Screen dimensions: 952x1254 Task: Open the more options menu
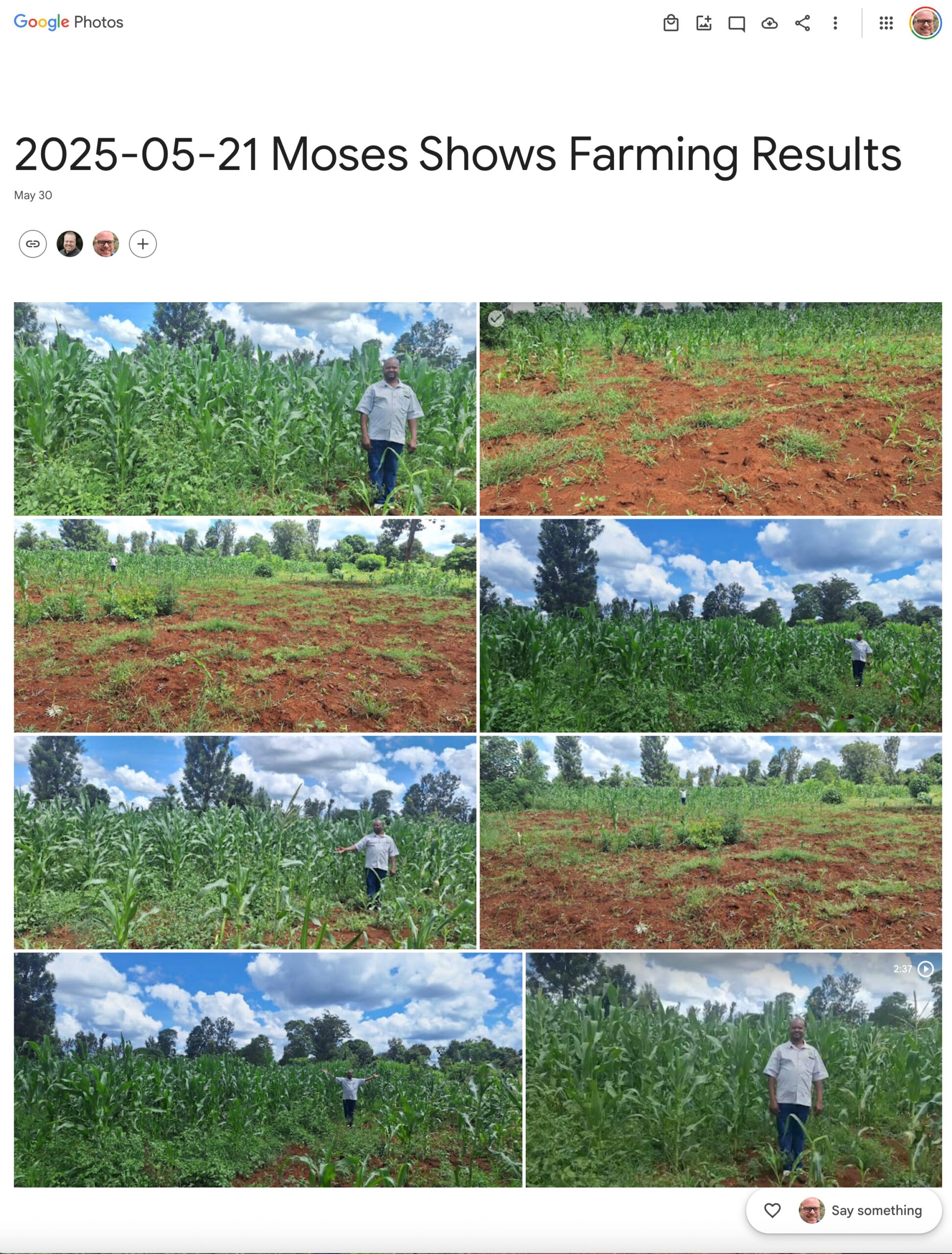(835, 23)
